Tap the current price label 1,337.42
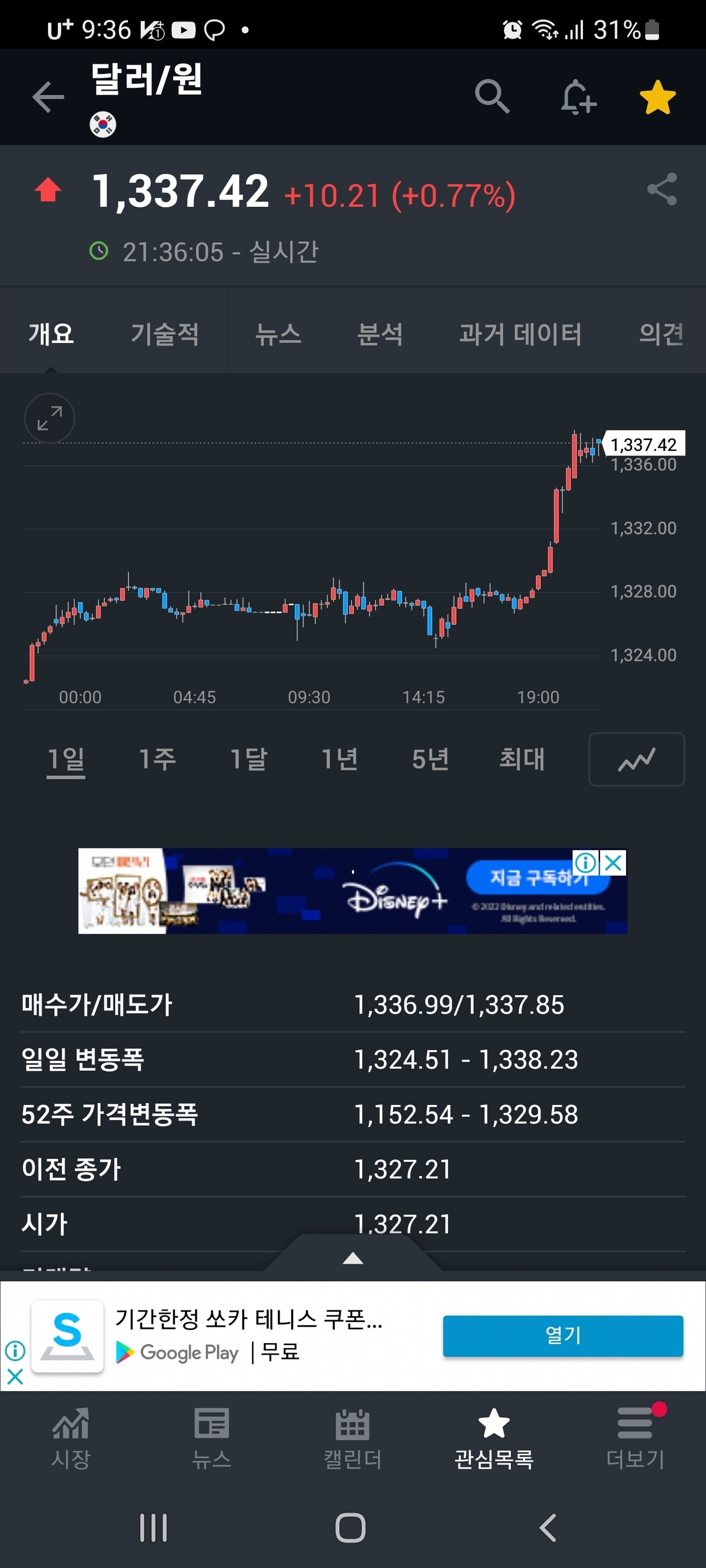The width and height of the screenshot is (706, 1568). pos(180,192)
